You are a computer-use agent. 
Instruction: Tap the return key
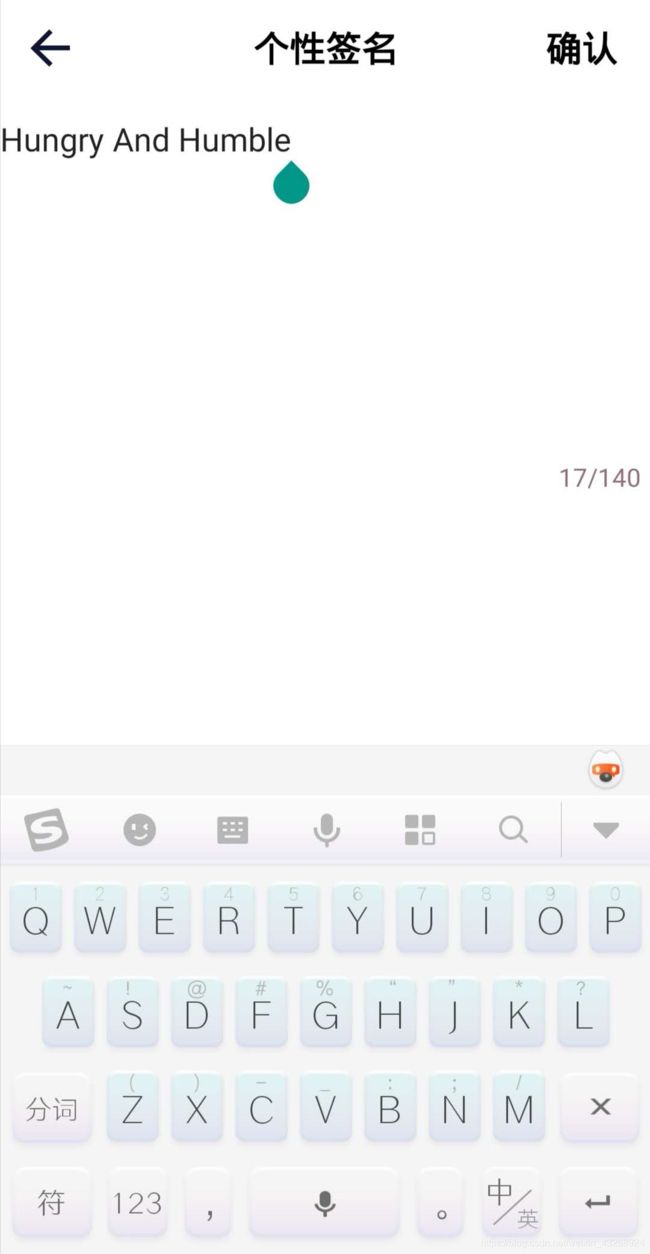[x=598, y=1202]
